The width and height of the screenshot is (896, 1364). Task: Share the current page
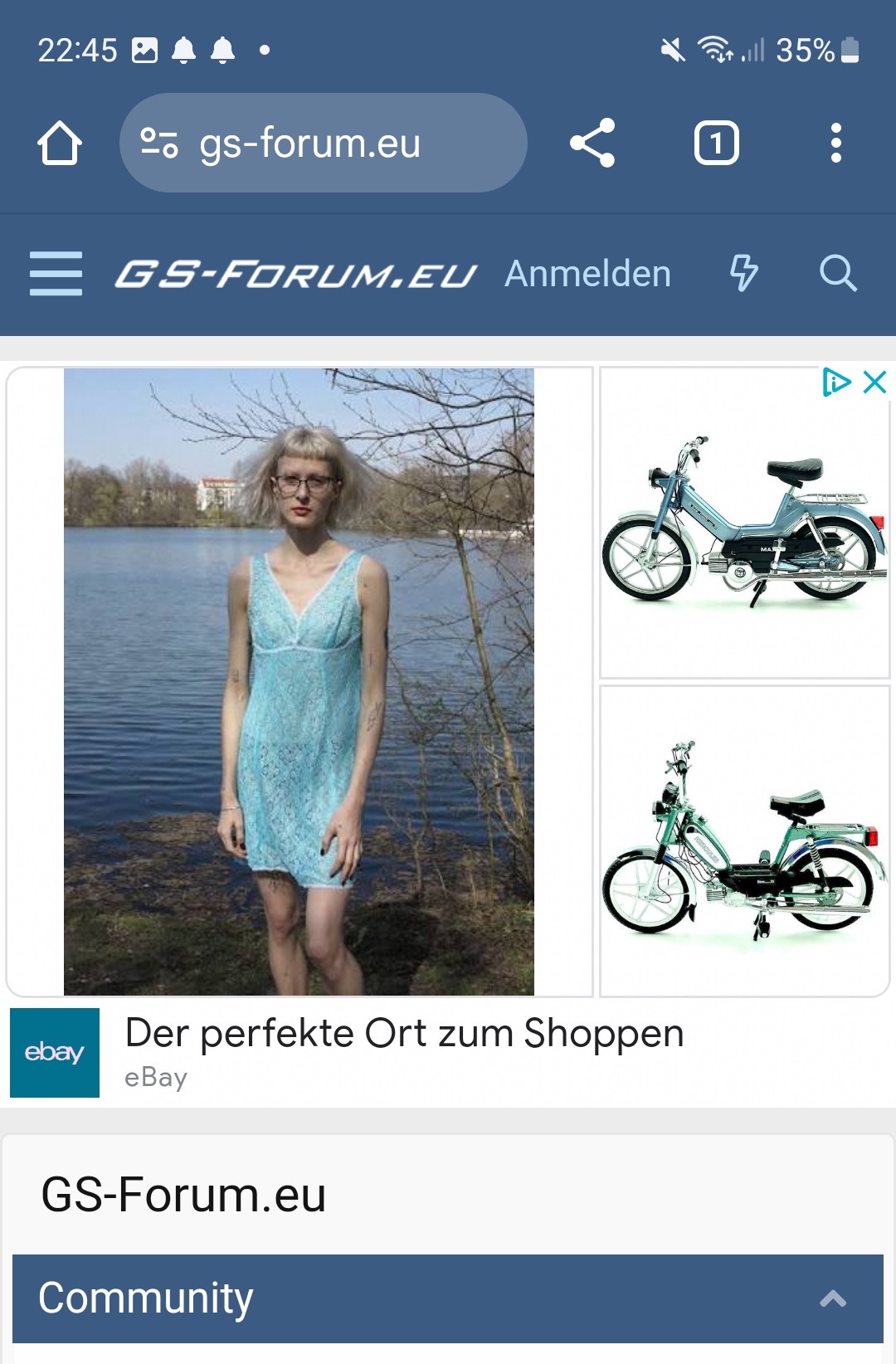[x=592, y=144]
